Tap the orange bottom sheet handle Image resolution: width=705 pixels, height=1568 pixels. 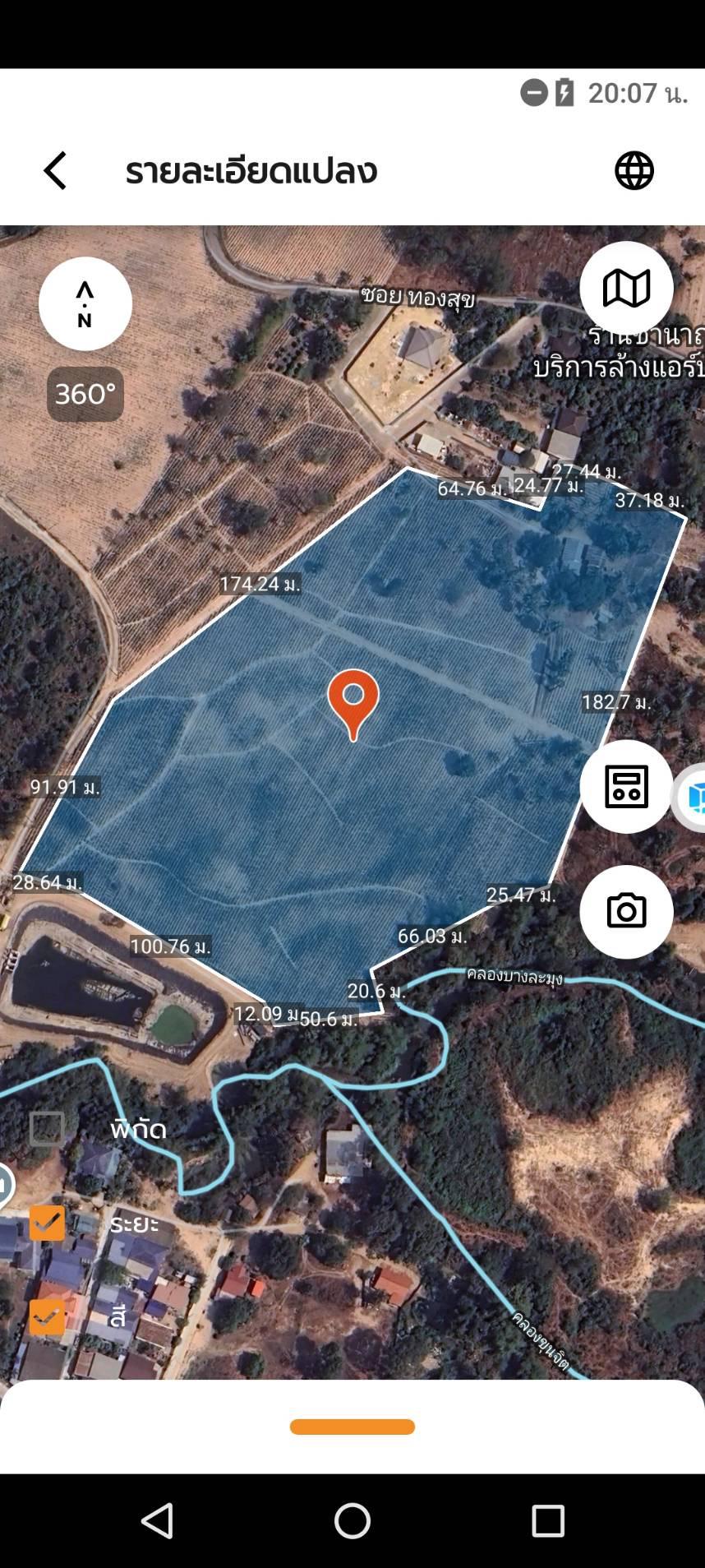352,1427
